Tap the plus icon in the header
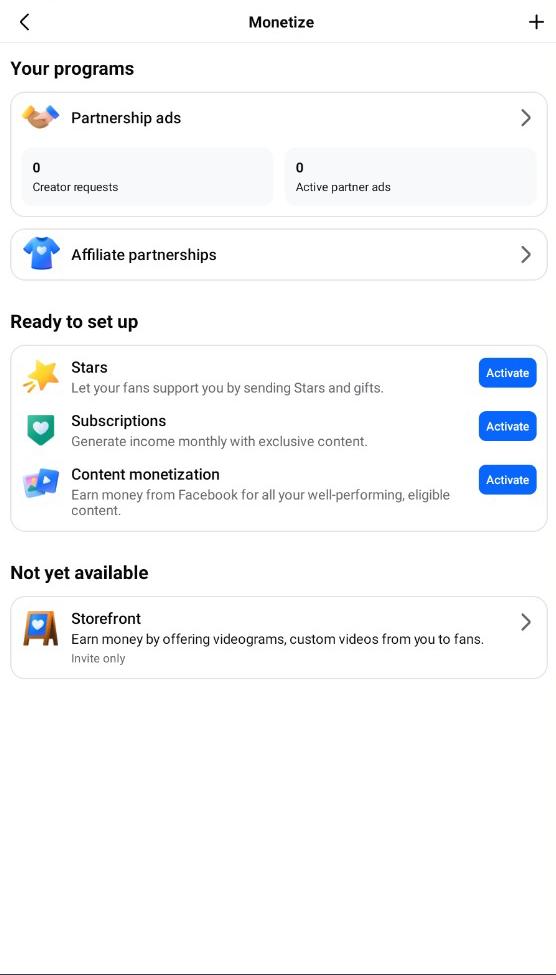The height and width of the screenshot is (975, 556). click(535, 22)
